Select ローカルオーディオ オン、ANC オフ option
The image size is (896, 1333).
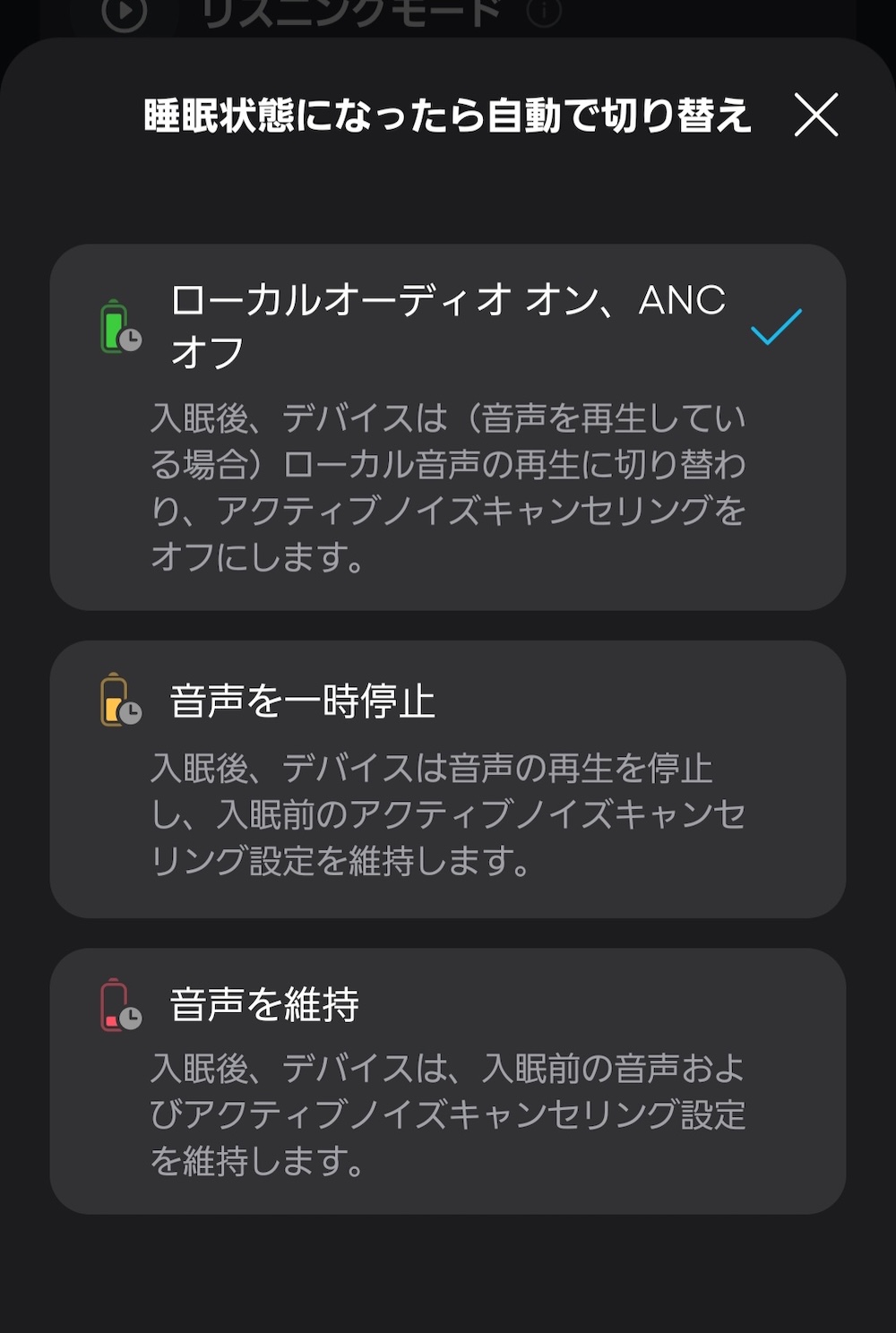(447, 426)
